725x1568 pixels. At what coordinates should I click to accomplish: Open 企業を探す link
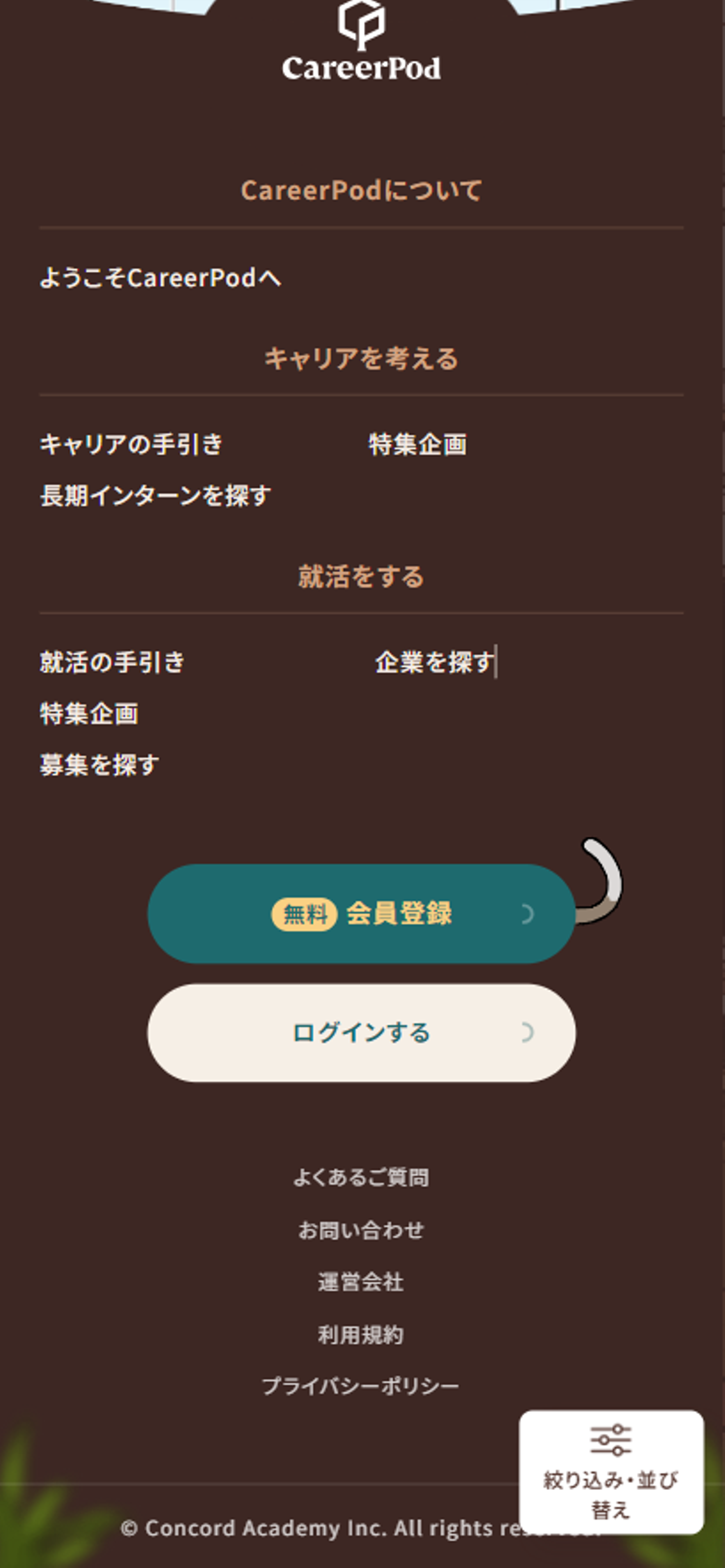[434, 662]
